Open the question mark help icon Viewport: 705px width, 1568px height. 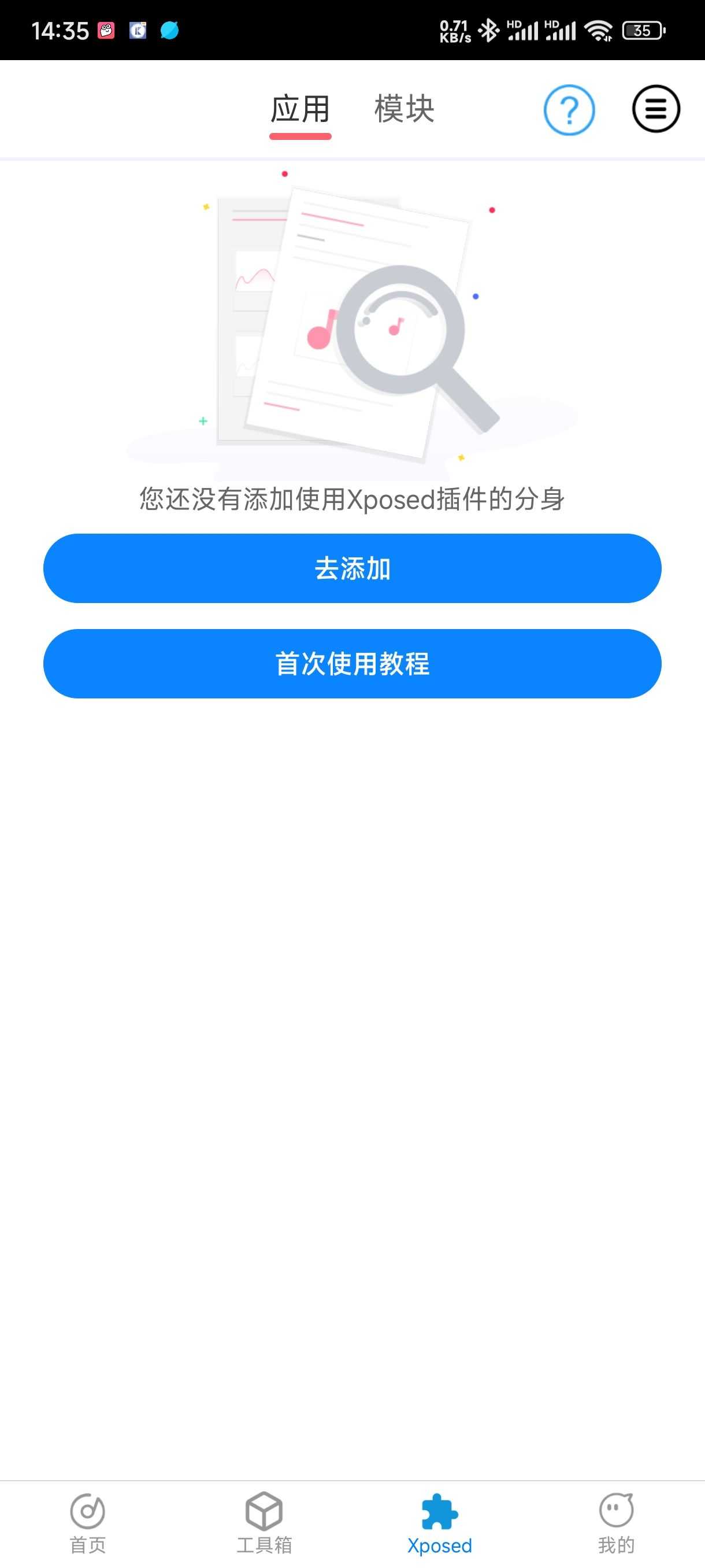coord(569,110)
